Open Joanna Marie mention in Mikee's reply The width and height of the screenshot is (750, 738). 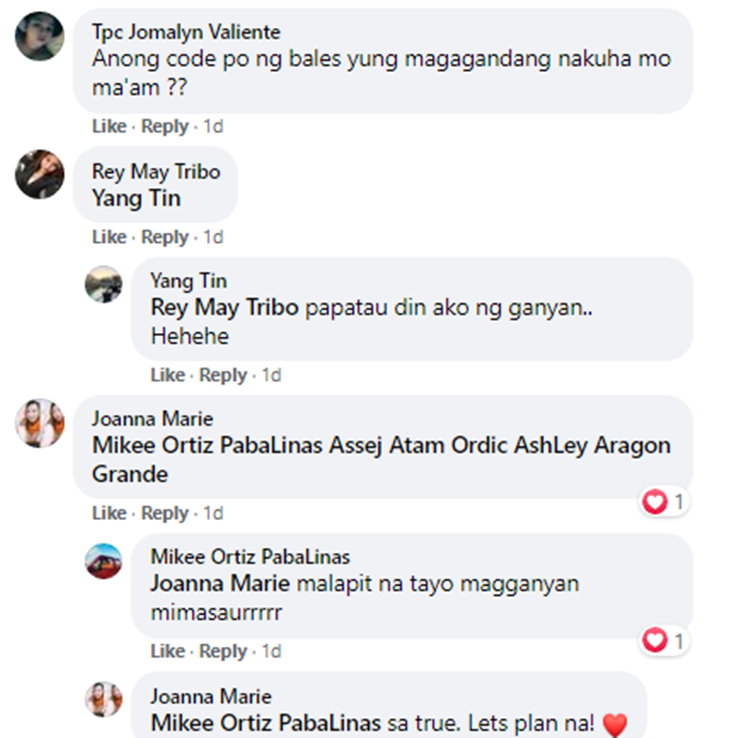click(x=219, y=583)
